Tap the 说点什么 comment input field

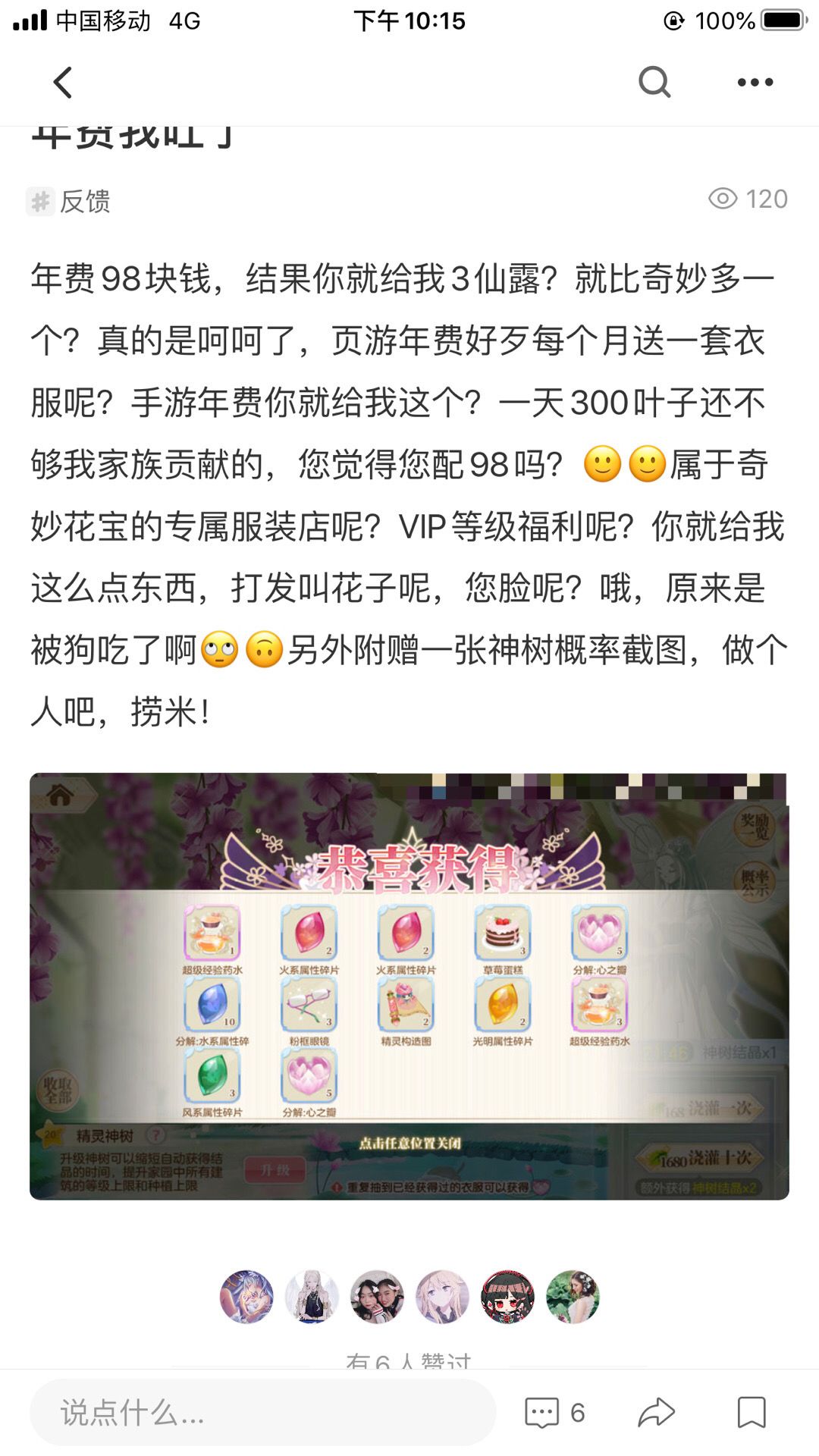tap(262, 1412)
